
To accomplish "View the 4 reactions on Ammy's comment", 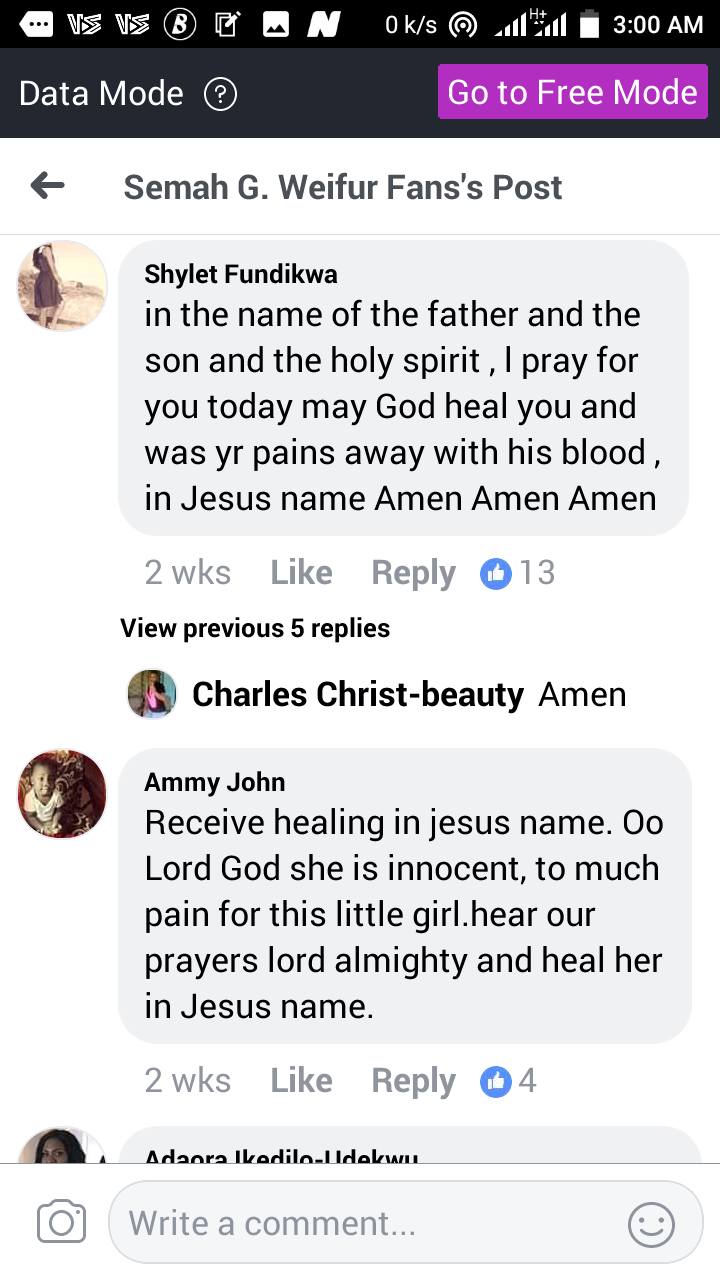I will point(509,1080).
